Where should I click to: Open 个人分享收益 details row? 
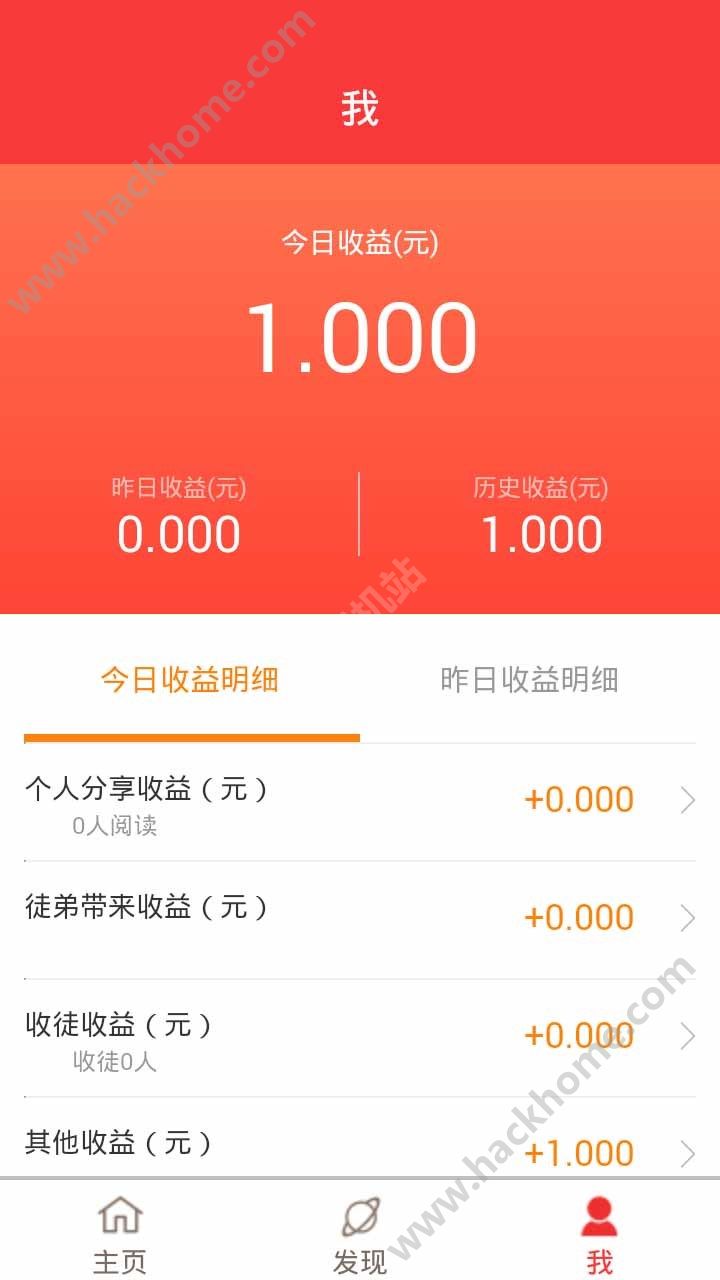pos(360,802)
